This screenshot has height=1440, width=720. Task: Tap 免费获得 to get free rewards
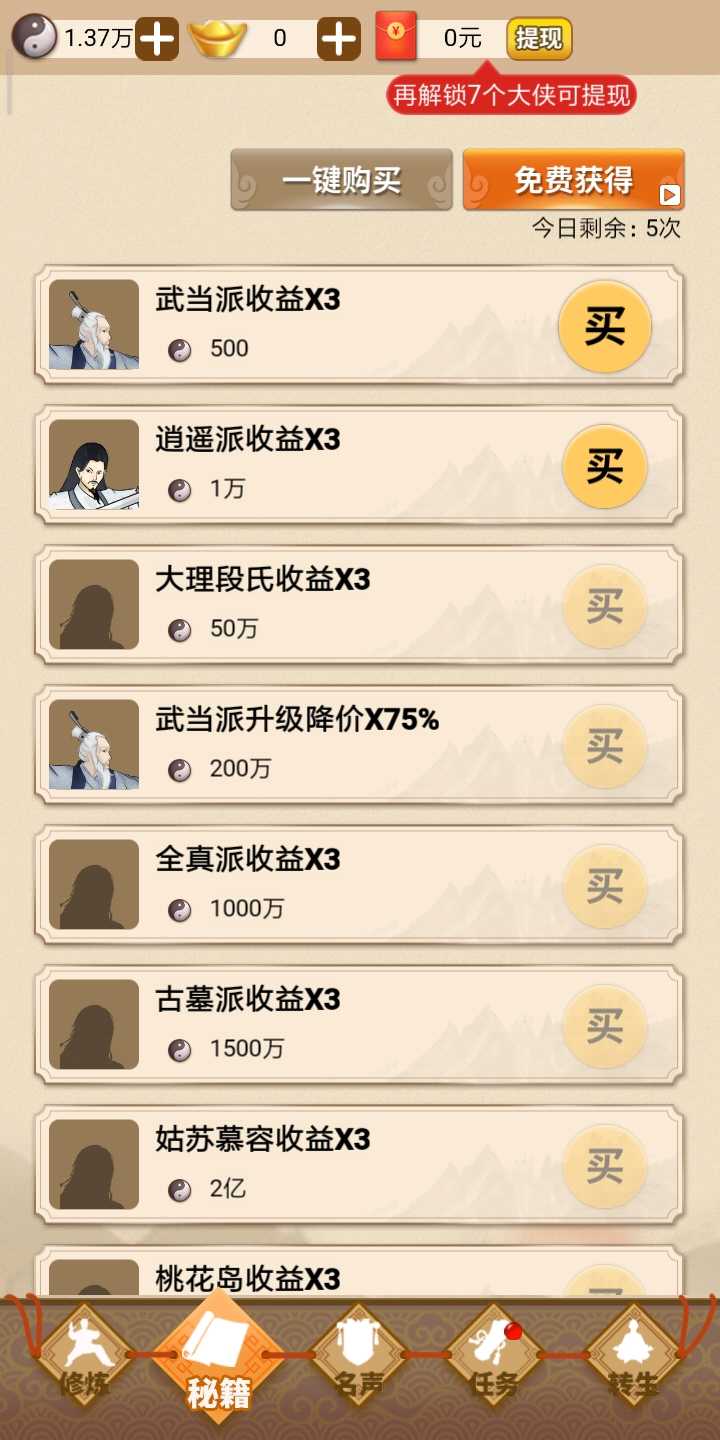[574, 180]
